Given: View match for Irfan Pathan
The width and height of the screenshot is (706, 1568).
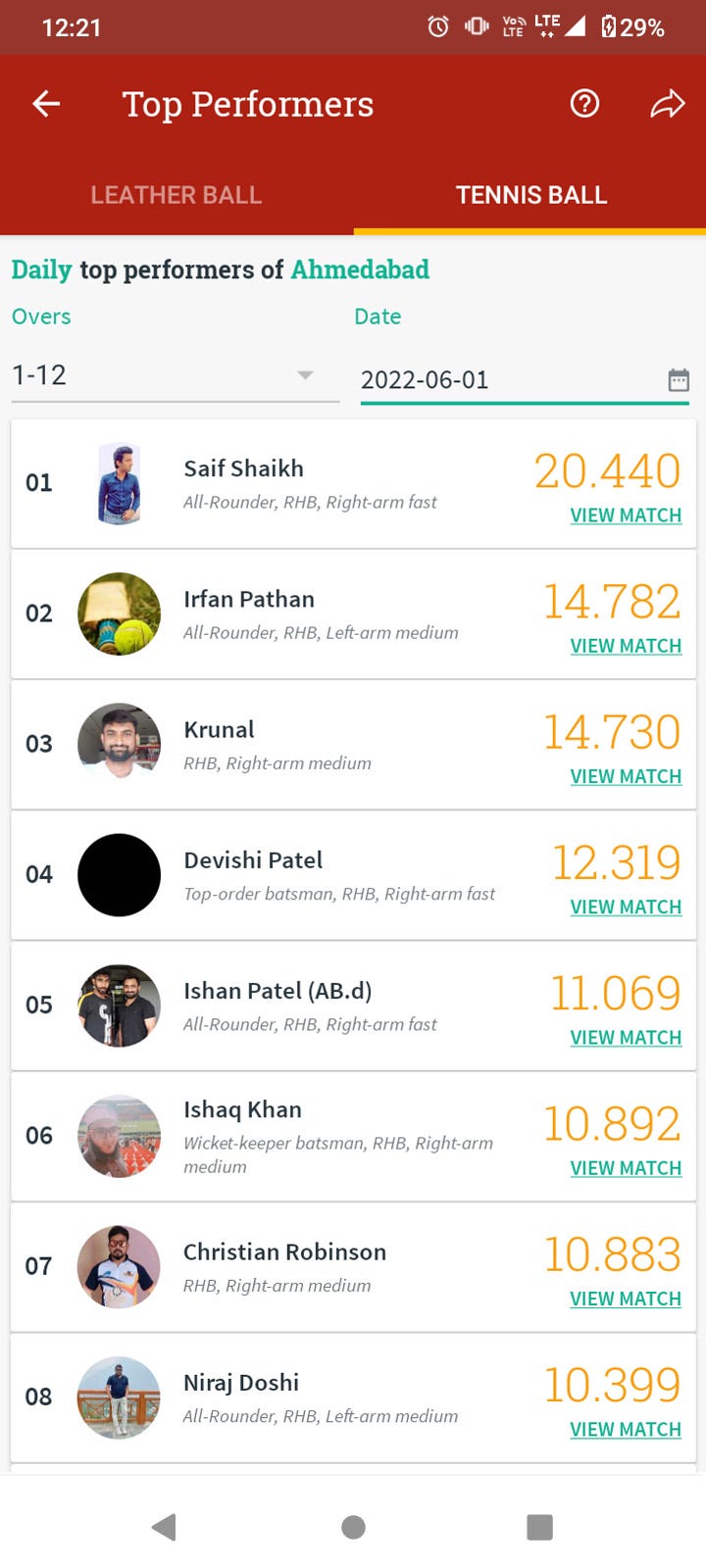Looking at the screenshot, I should 626,646.
